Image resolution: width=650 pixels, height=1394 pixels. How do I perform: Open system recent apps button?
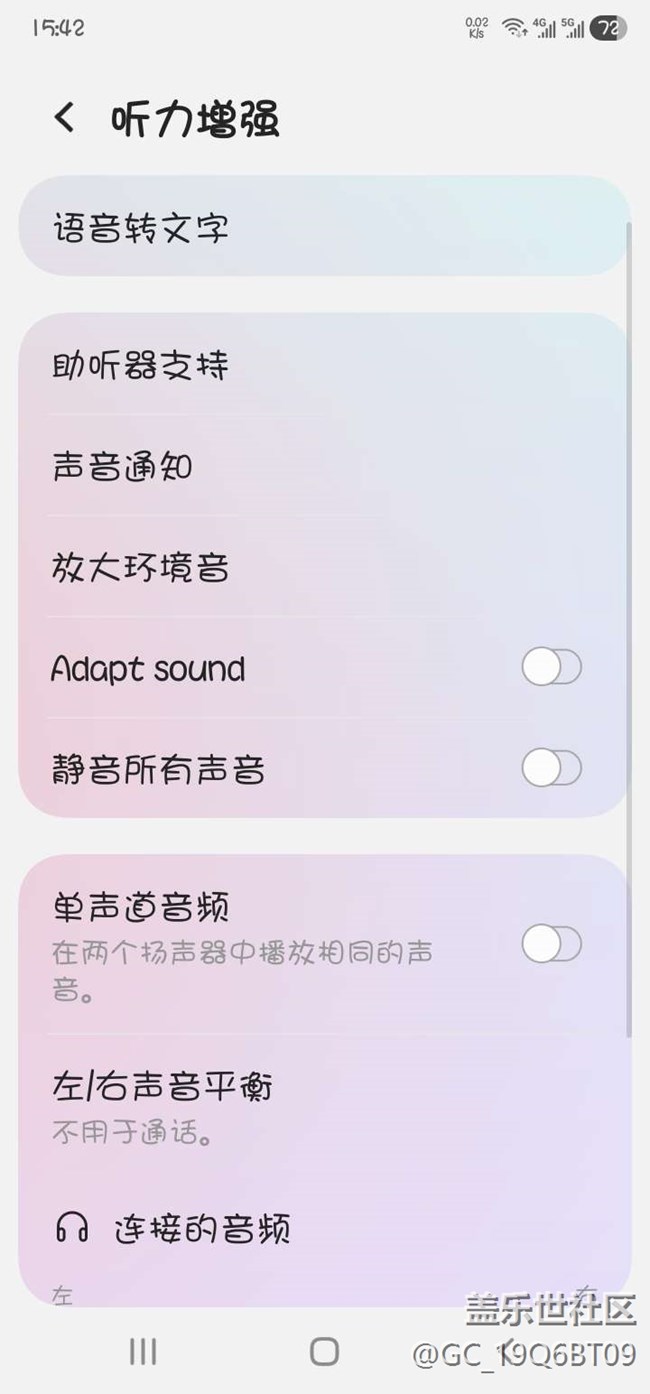tap(143, 1352)
